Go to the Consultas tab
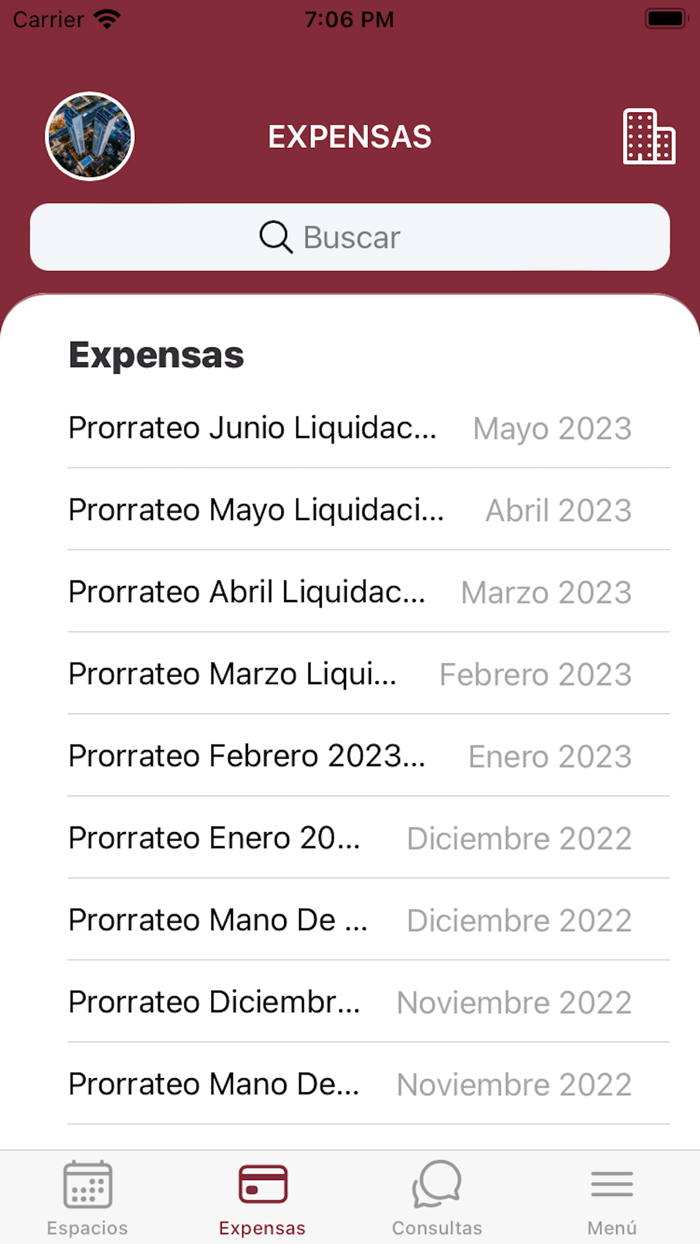 [437, 1198]
